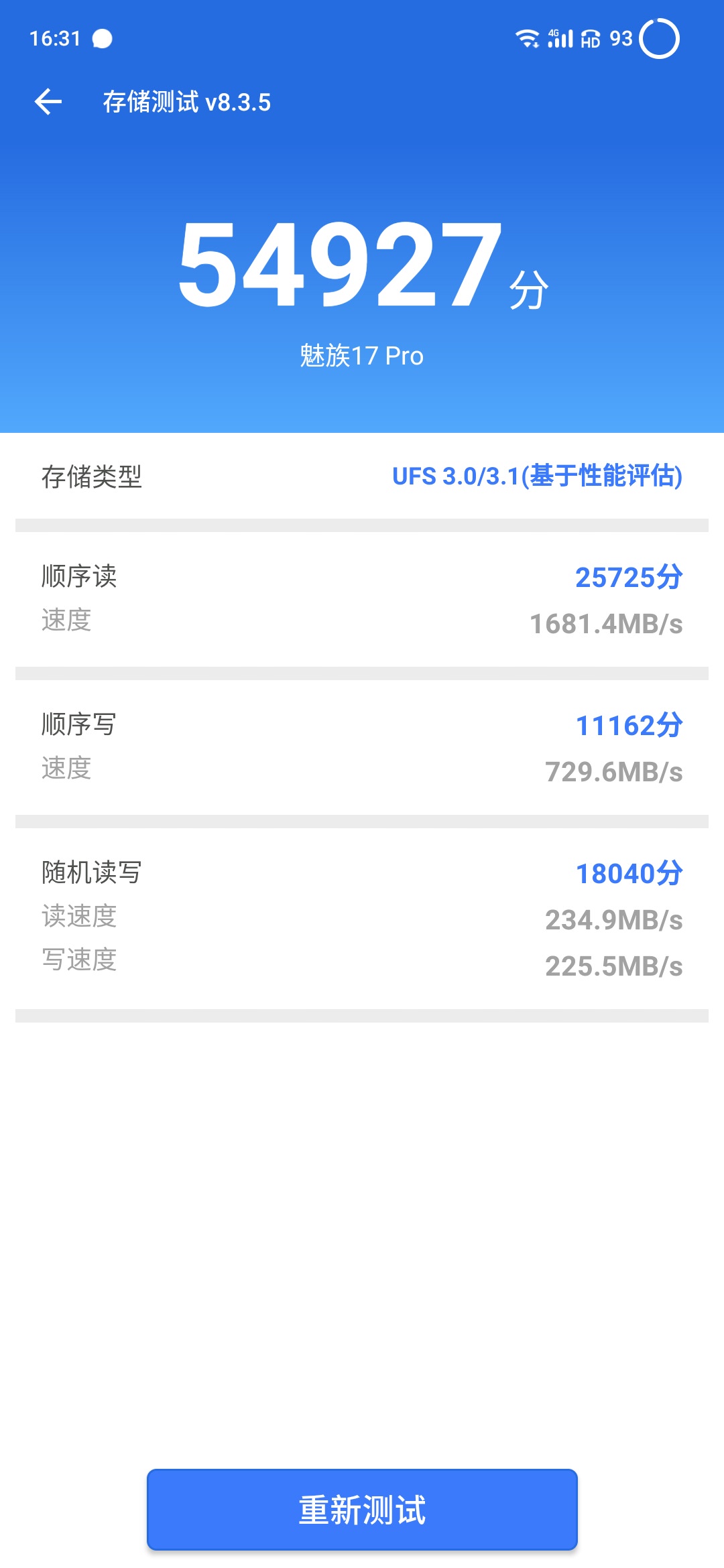The height and width of the screenshot is (1568, 724).
Task: Select the 存储测试 v8.3.5 title
Action: (x=188, y=102)
